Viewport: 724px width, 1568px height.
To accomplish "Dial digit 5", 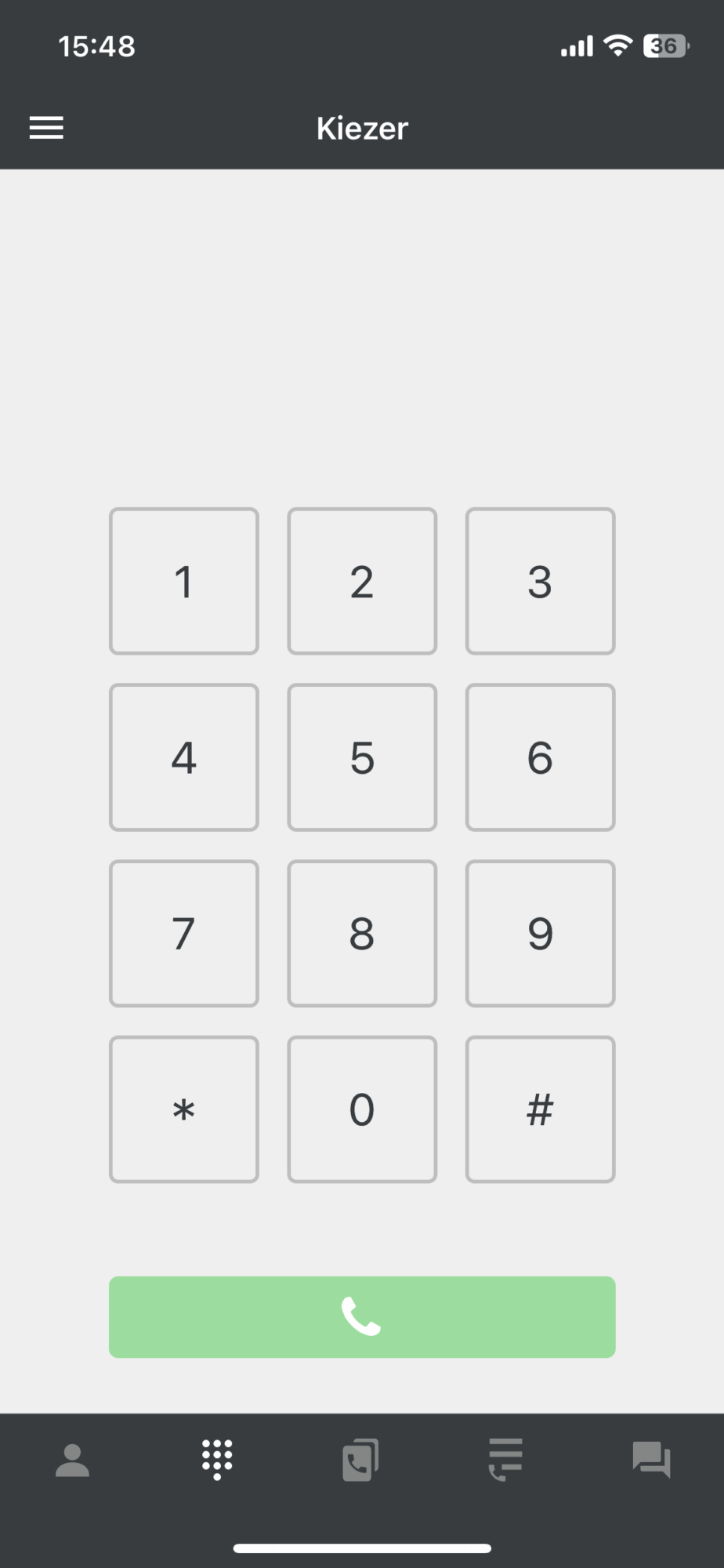I will pos(362,757).
